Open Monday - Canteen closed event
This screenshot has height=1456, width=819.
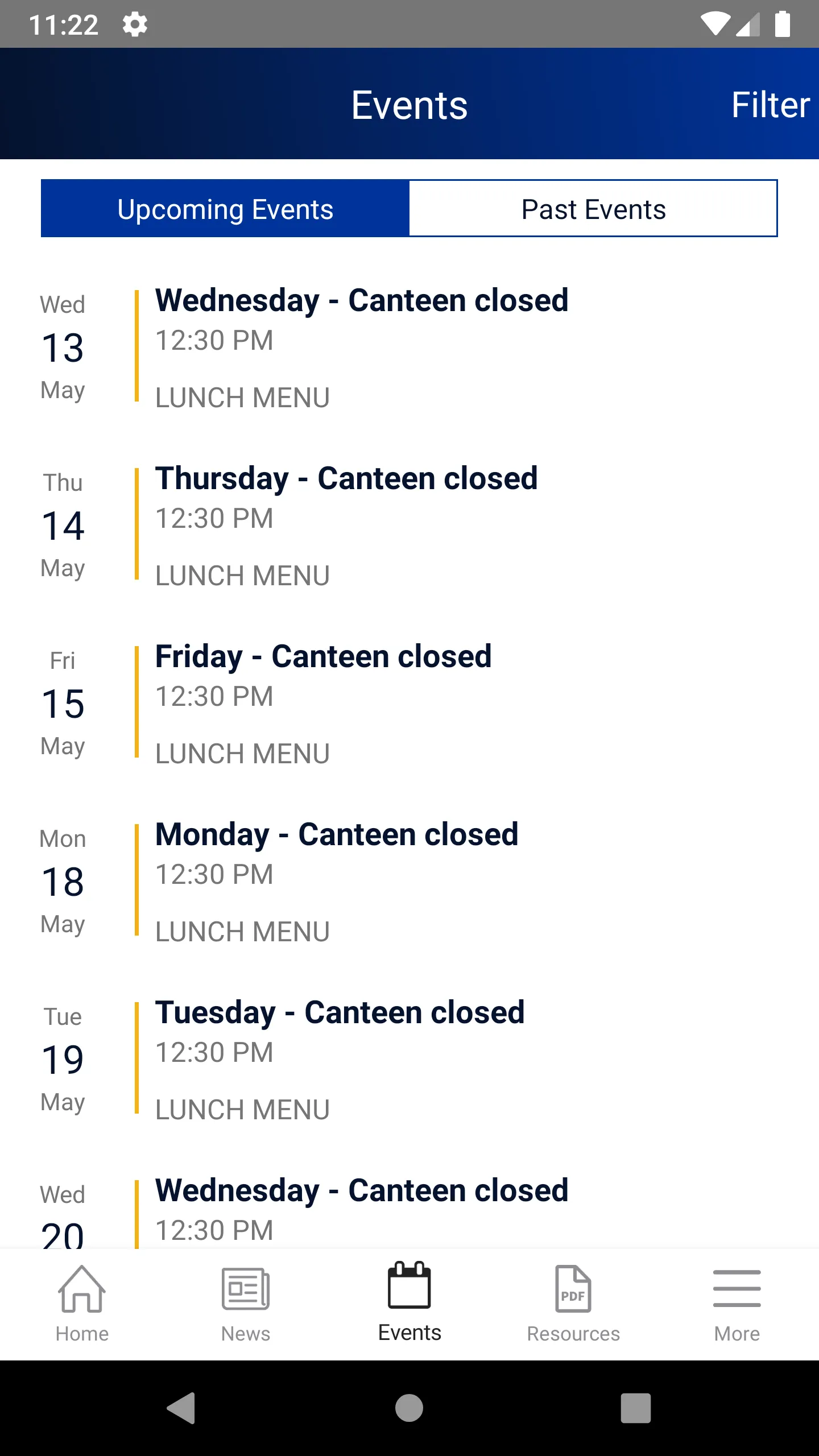click(409, 881)
